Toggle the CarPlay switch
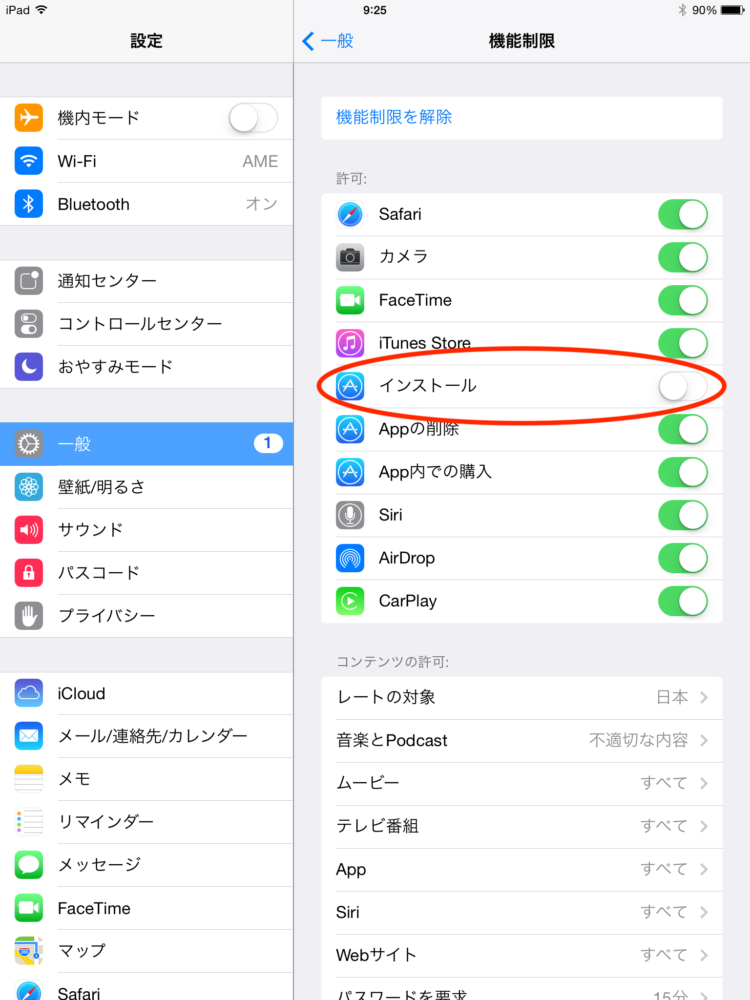The image size is (750, 1000). [682, 601]
